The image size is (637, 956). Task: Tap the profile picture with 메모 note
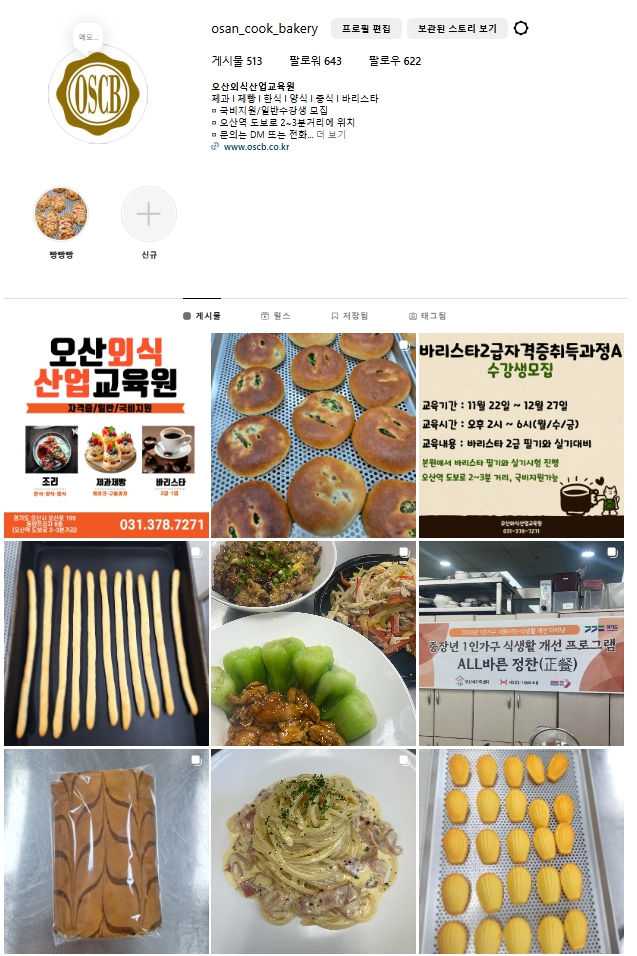(x=98, y=93)
